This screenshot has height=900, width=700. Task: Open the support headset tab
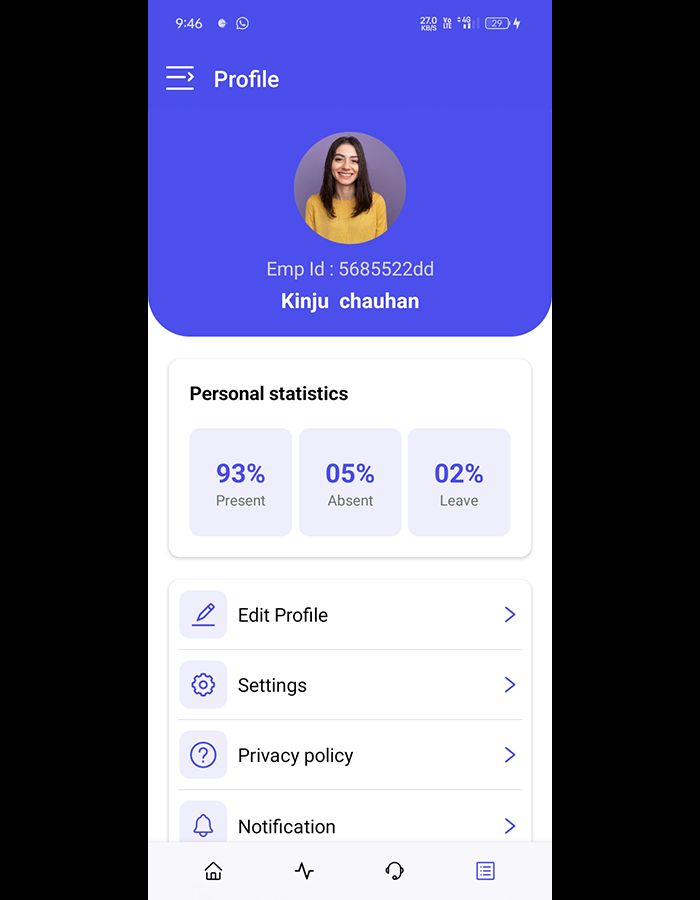[395, 871]
